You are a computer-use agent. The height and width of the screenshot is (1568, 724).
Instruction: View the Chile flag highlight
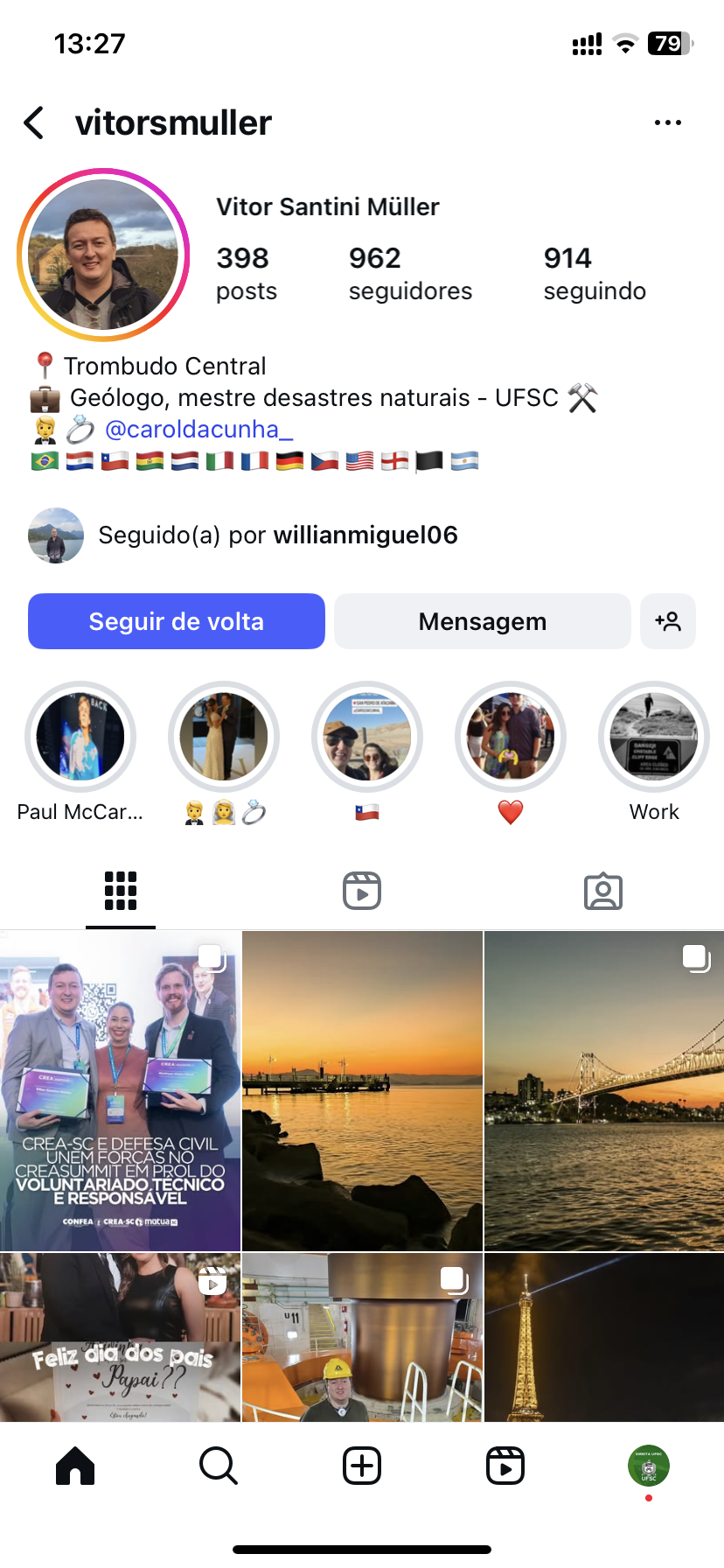click(x=367, y=737)
